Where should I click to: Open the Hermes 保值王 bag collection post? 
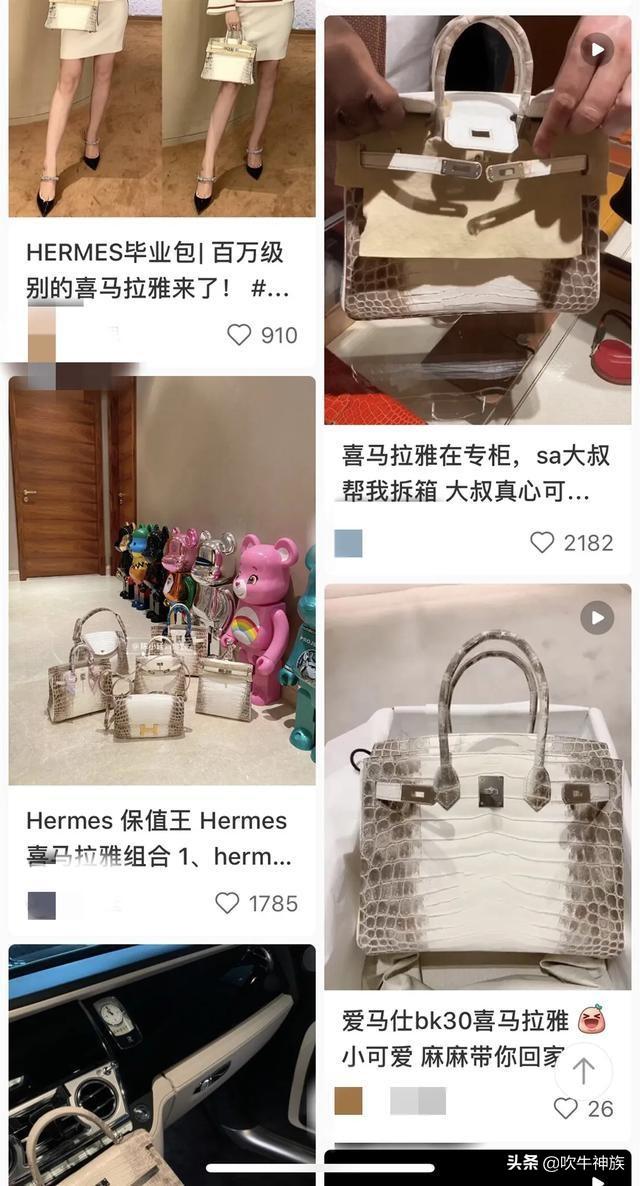pyautogui.click(x=162, y=580)
